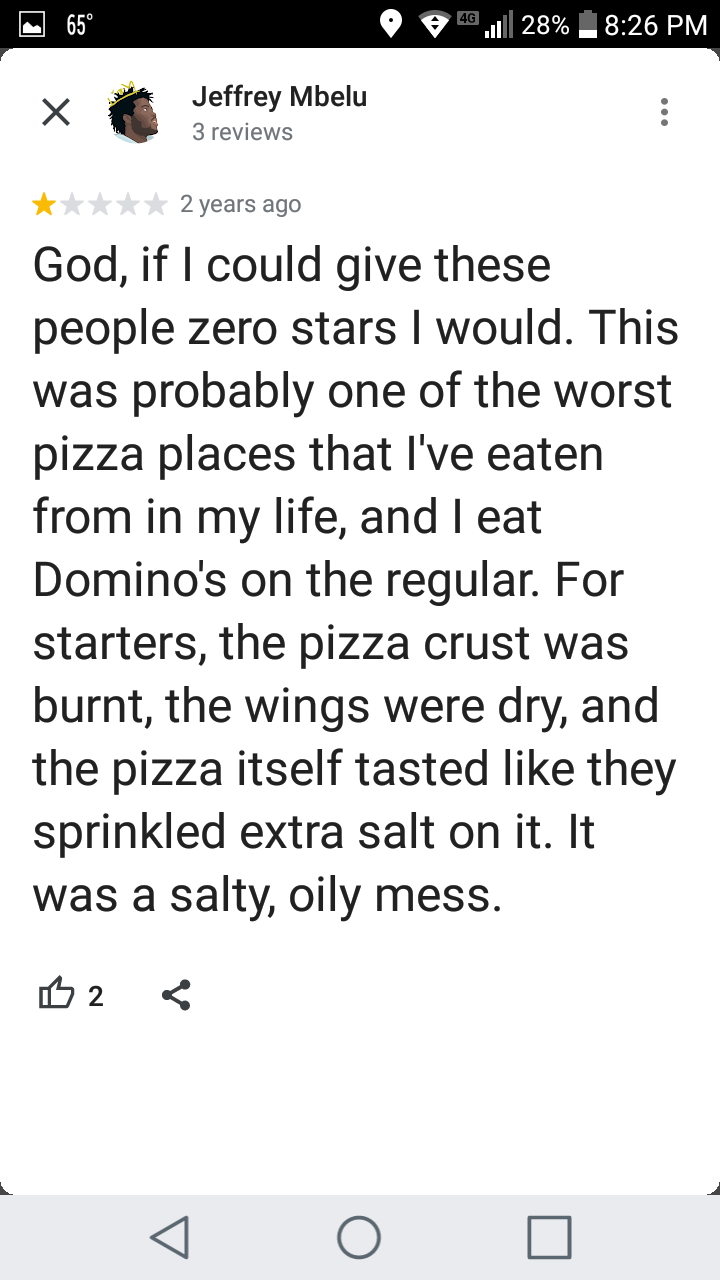Open Jeffrey Mbelu's profile picture

coord(134,113)
